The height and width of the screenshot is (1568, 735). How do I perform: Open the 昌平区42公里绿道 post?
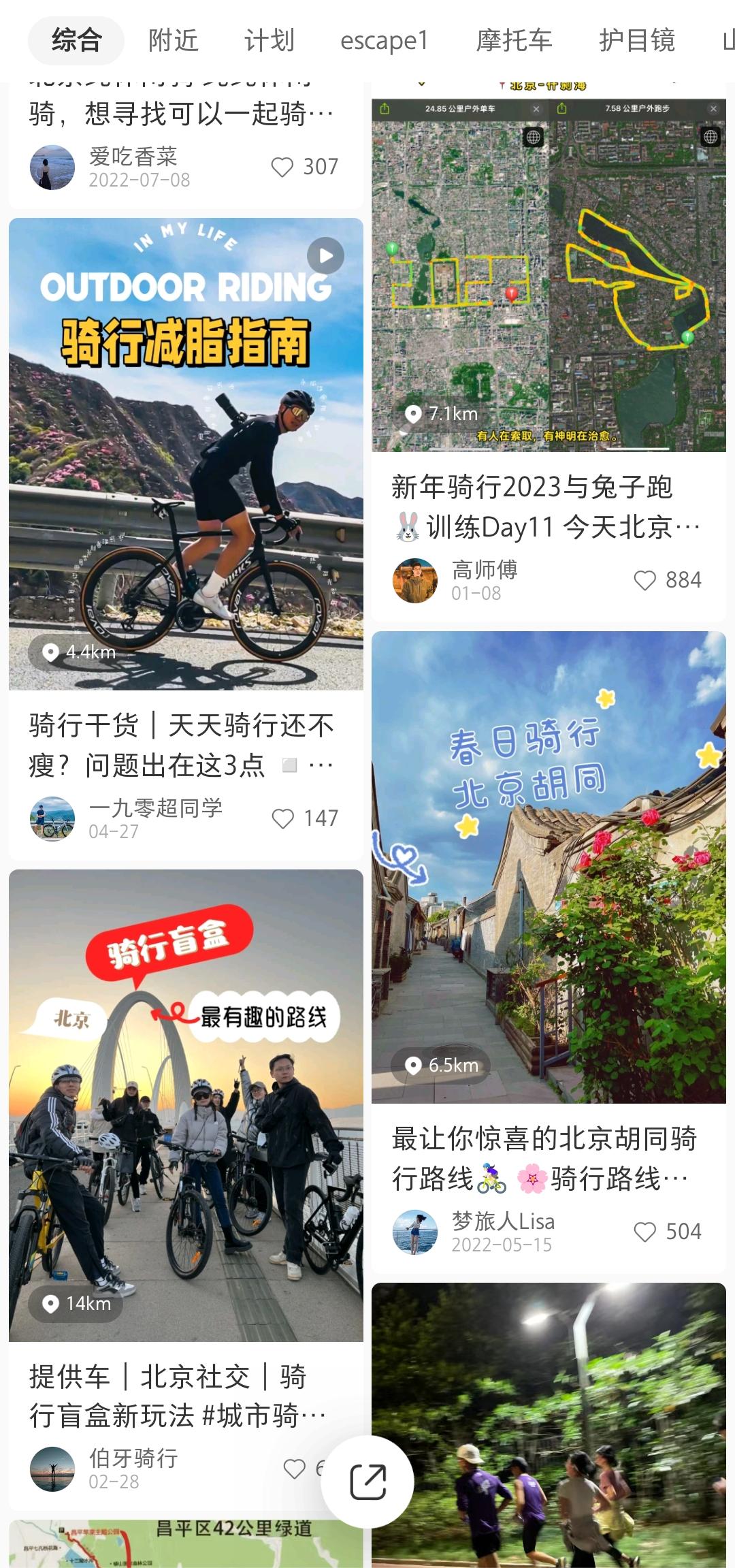(x=186, y=1543)
